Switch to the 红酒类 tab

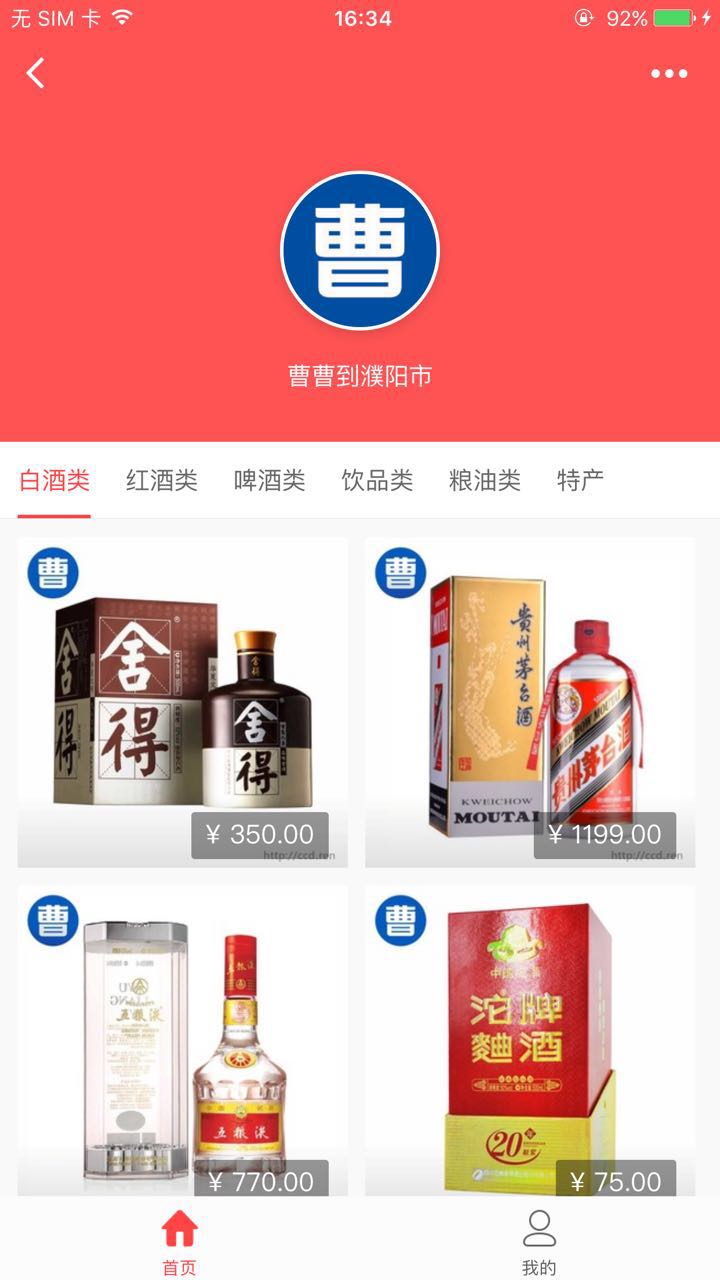pyautogui.click(x=162, y=481)
